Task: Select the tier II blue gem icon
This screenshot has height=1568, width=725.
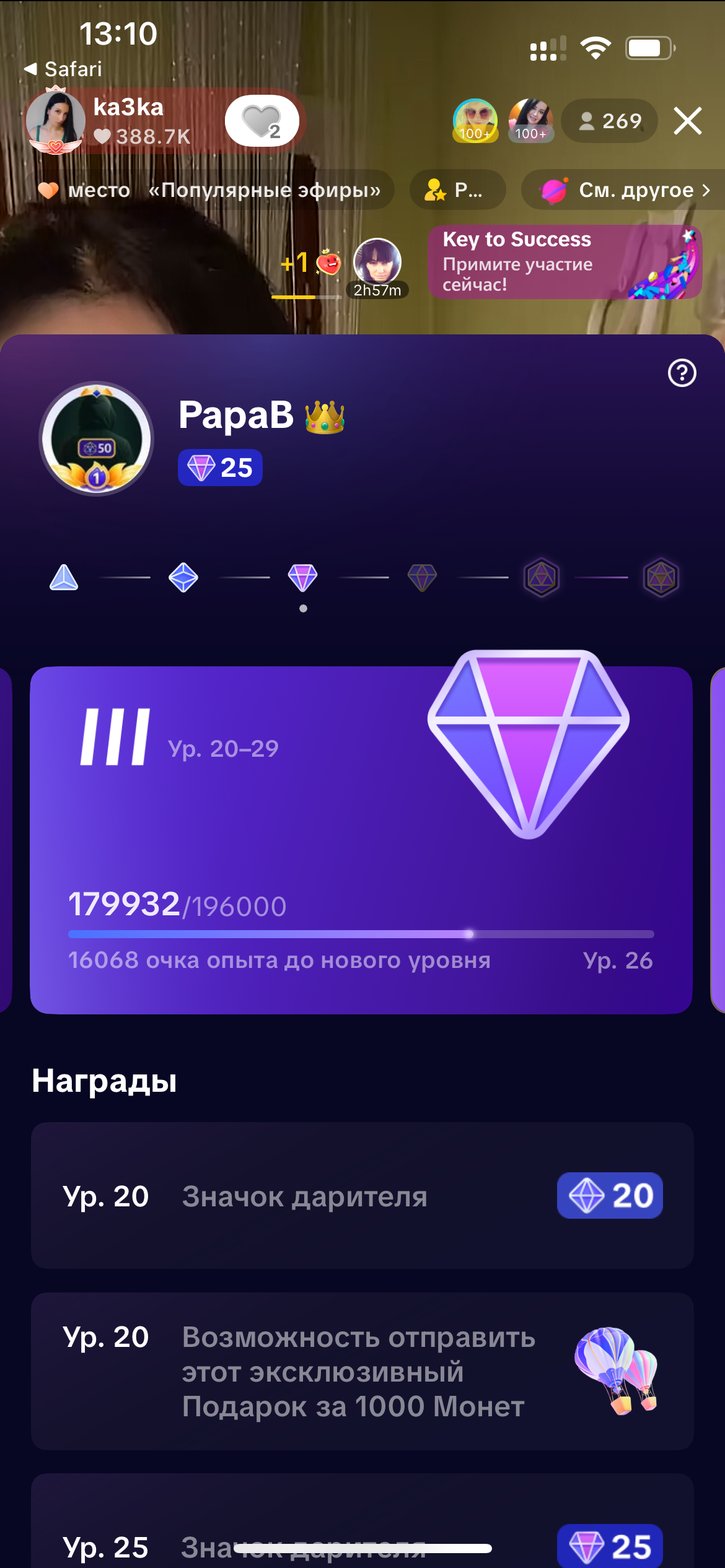Action: tap(184, 577)
